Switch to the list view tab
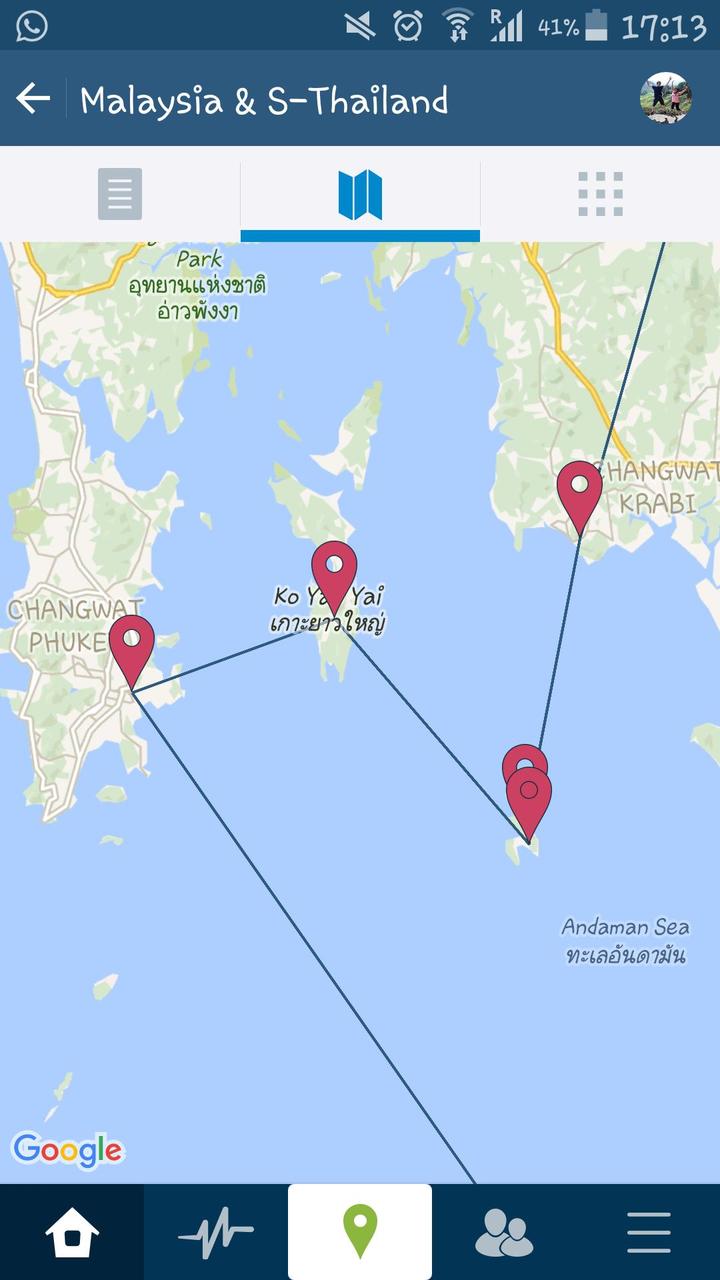 click(120, 194)
